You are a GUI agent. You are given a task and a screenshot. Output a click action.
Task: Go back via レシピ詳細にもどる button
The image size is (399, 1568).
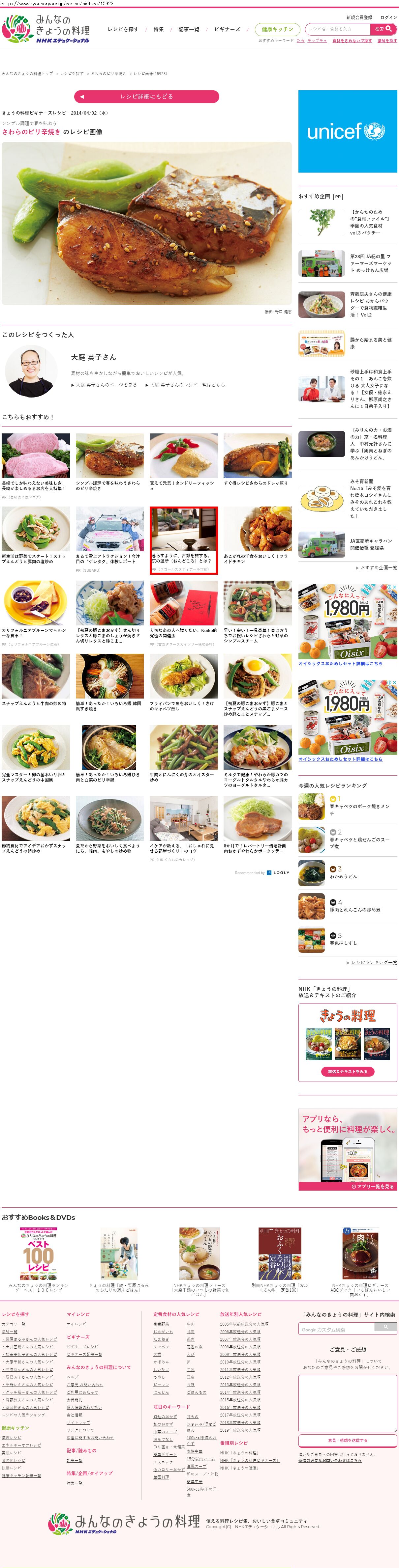pyautogui.click(x=146, y=96)
